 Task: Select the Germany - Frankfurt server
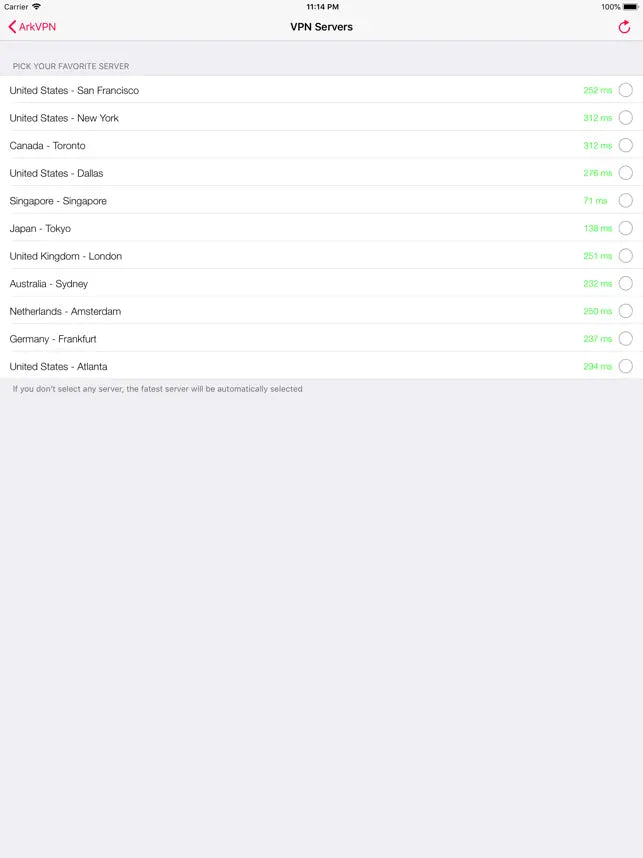click(625, 339)
